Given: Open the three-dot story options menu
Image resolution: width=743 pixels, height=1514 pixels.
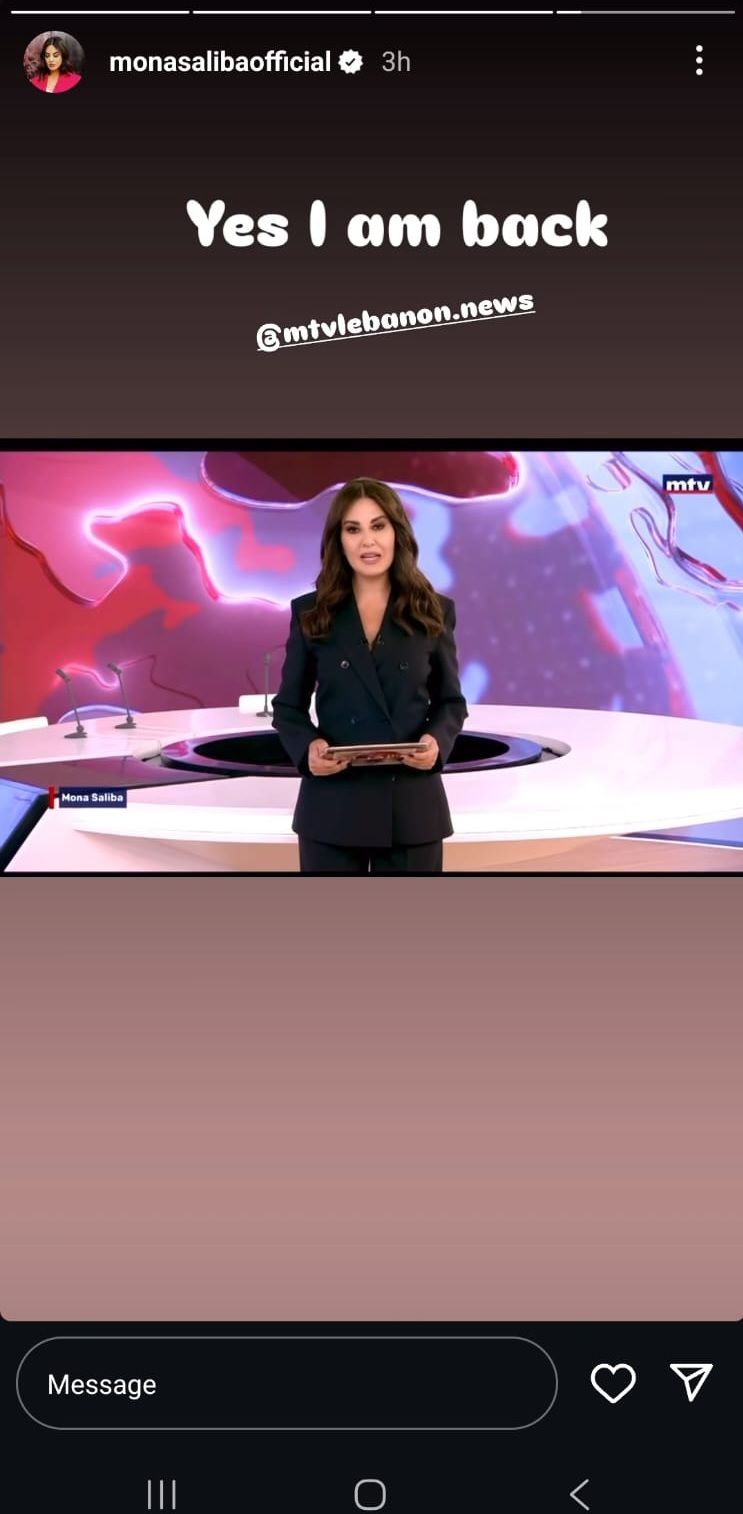Looking at the screenshot, I should coord(699,62).
